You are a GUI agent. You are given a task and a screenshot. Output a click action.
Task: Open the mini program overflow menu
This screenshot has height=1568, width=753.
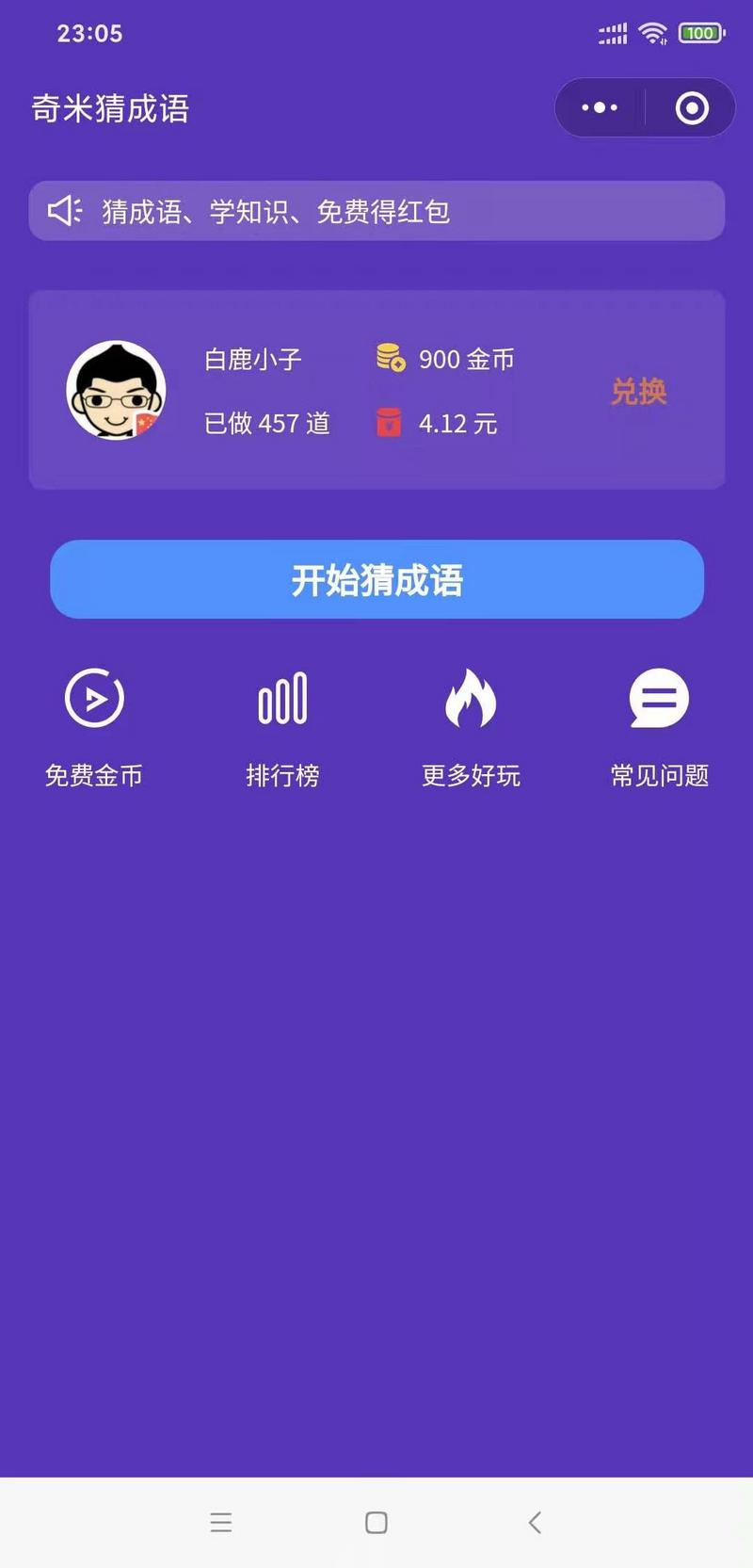tap(600, 108)
